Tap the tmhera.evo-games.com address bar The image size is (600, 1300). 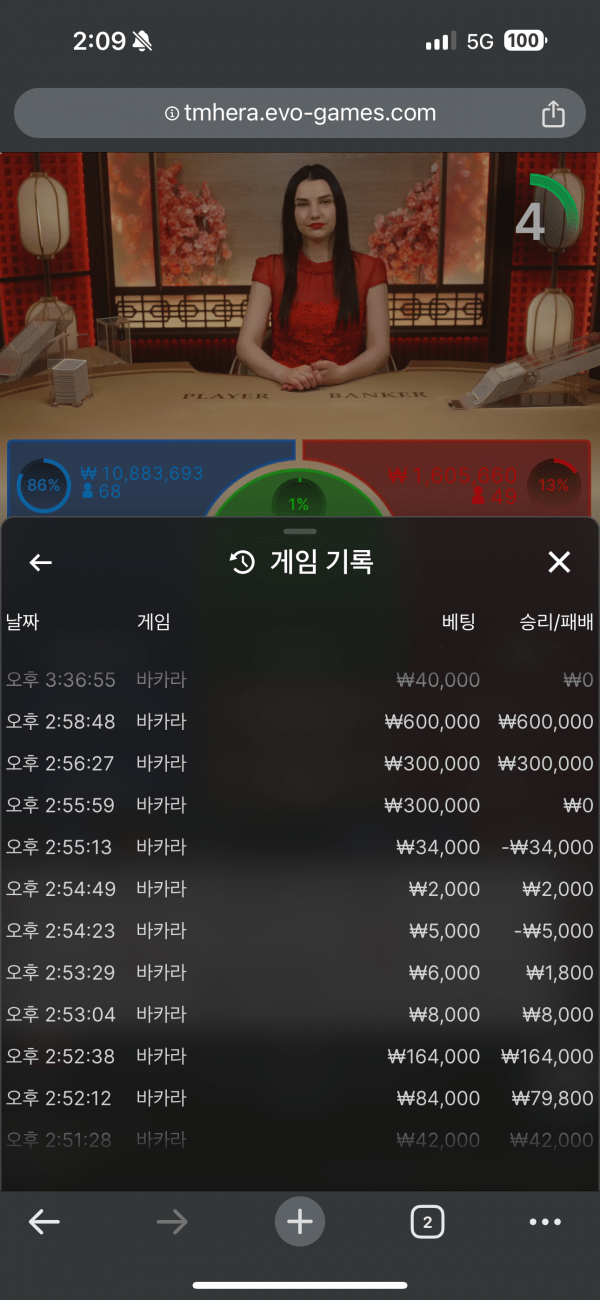coord(300,113)
